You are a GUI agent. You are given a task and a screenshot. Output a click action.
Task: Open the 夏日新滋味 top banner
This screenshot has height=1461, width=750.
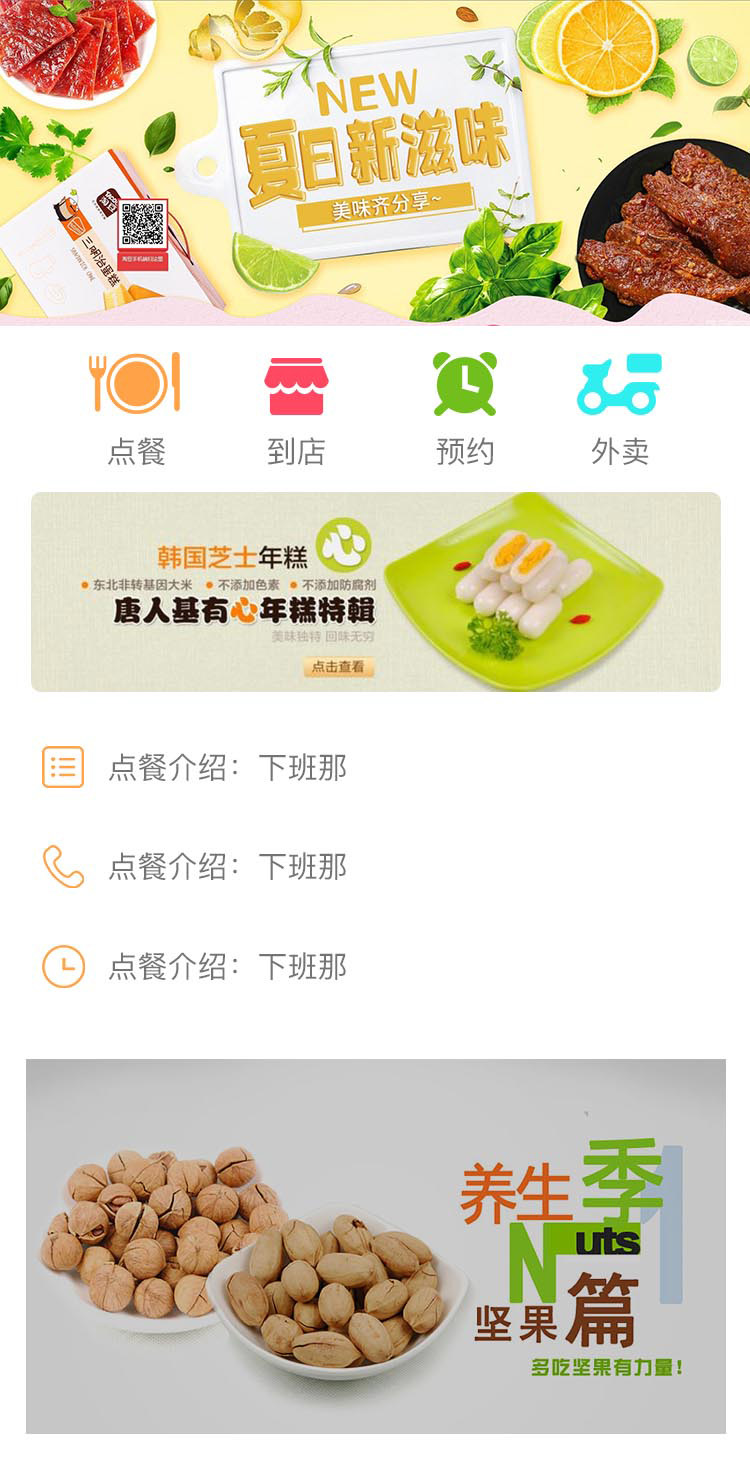pos(375,162)
